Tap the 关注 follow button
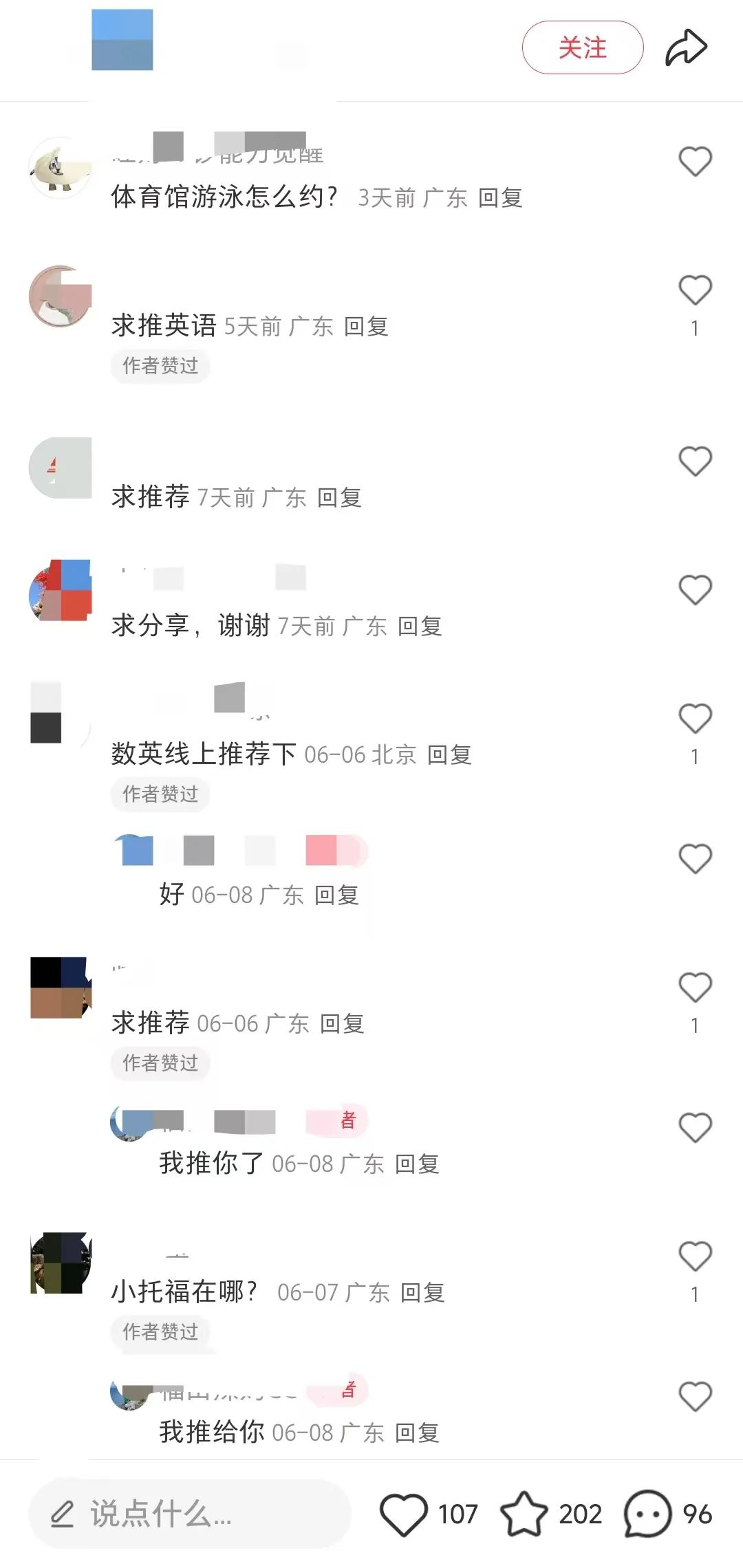The width and height of the screenshot is (743, 1568). [583, 47]
